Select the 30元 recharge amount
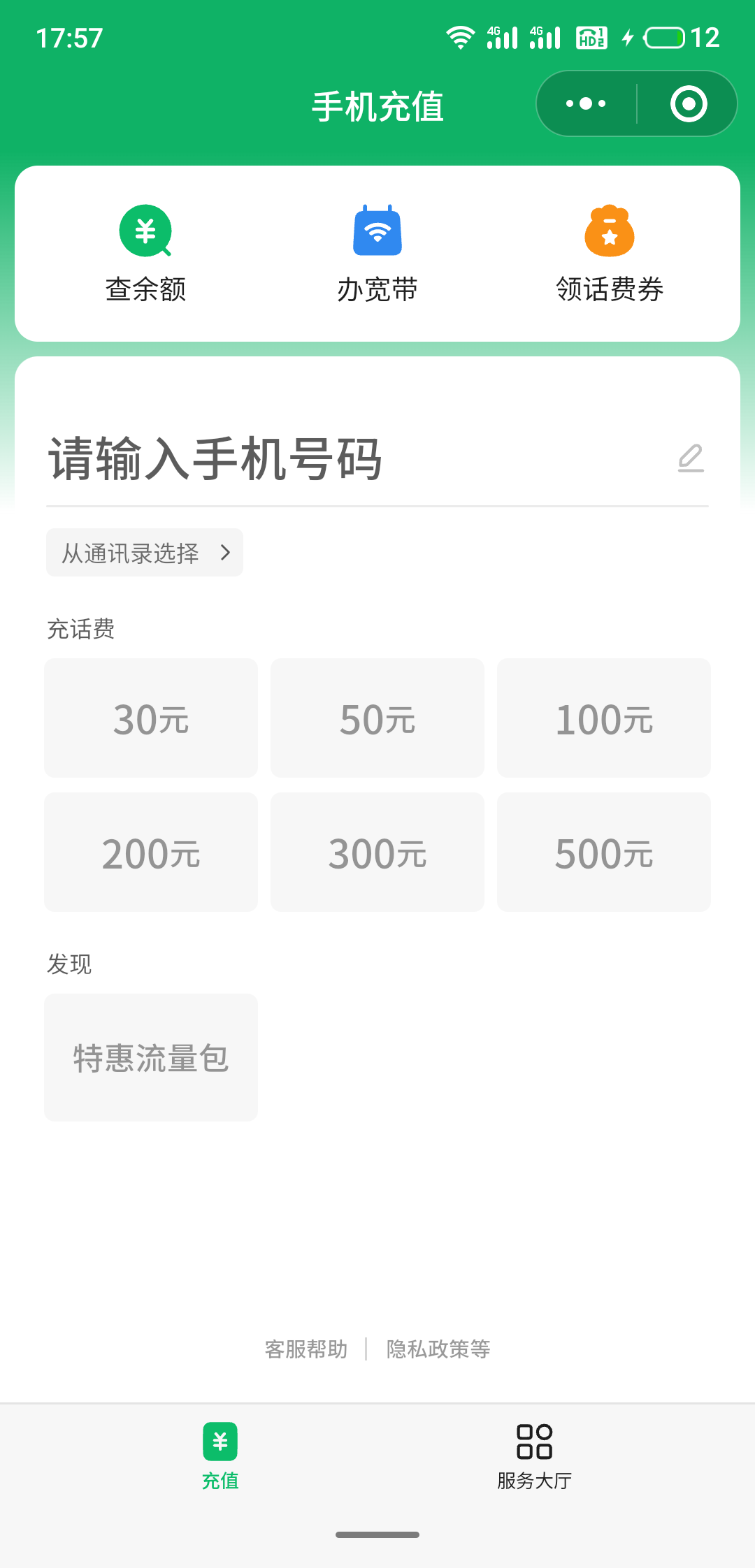755x1568 pixels. click(x=151, y=718)
